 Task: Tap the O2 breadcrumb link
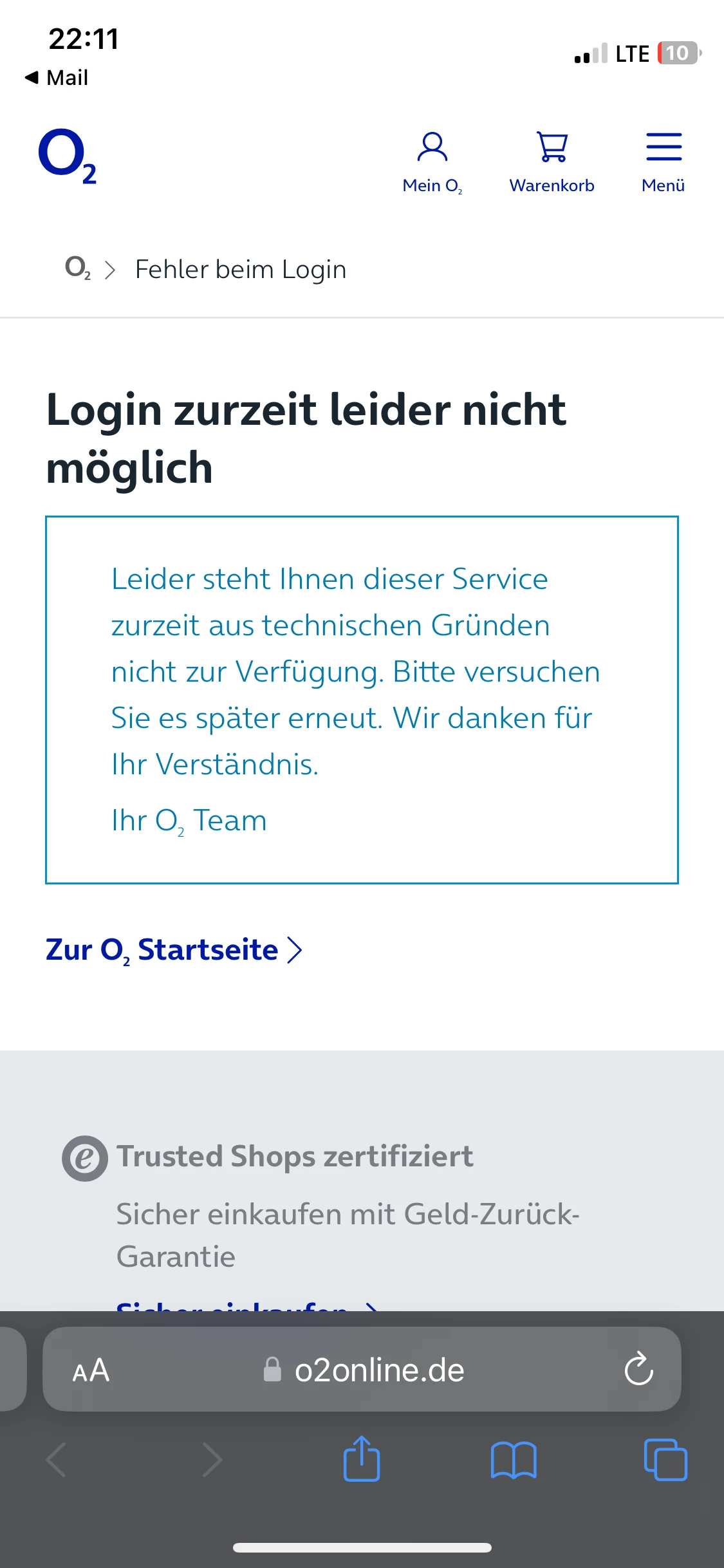coord(77,268)
